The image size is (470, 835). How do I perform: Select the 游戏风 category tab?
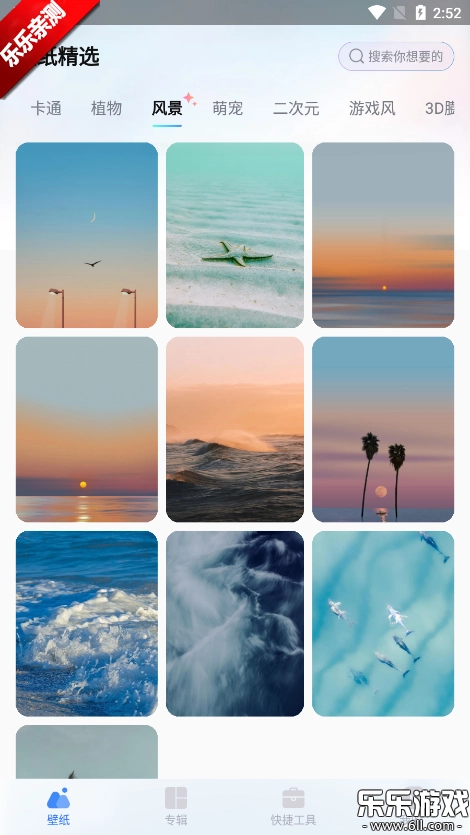[372, 108]
